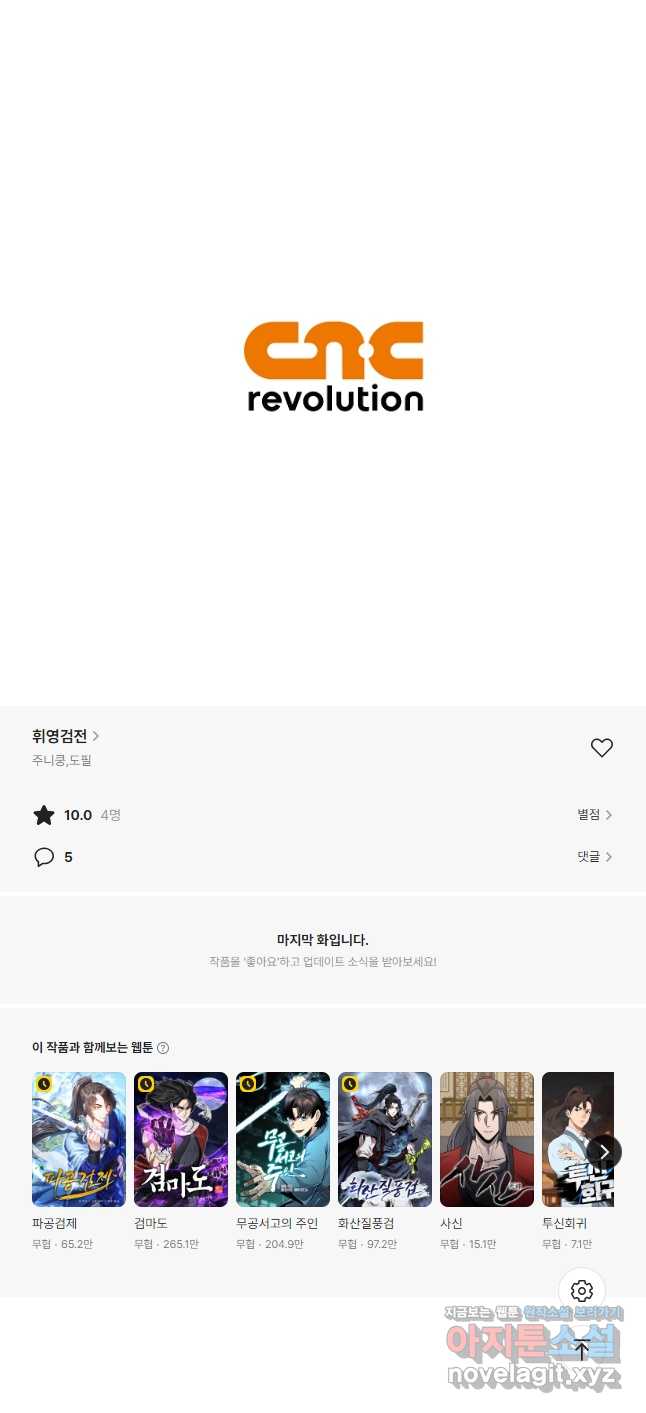Show the next recommended webtoons
This screenshot has height=1413, width=646.
click(604, 1152)
